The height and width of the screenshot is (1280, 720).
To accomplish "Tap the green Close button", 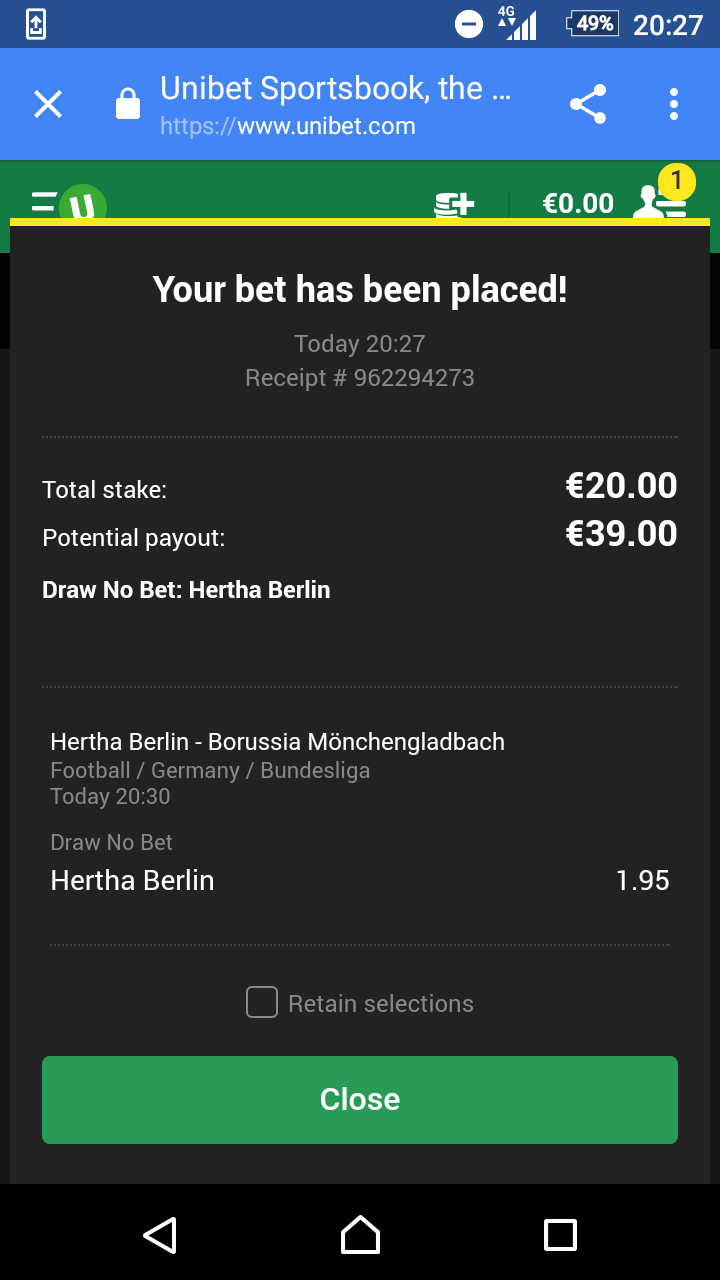I will coord(360,1099).
